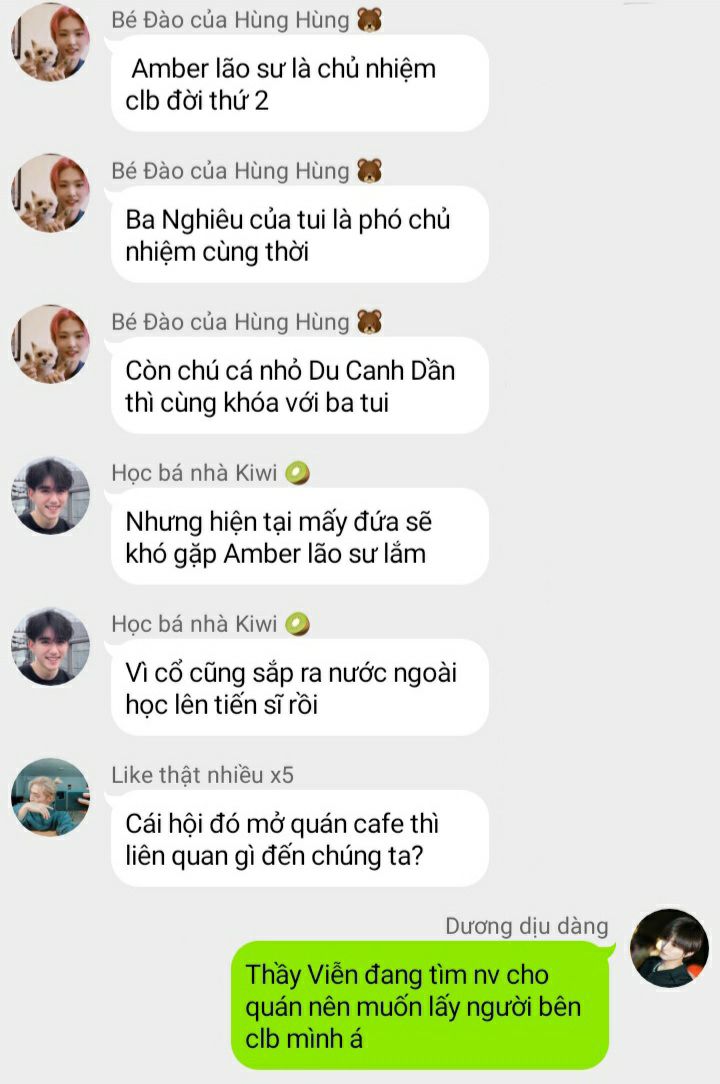View Bé Đào's profile photo beside Du Canh Dần message

point(50,345)
